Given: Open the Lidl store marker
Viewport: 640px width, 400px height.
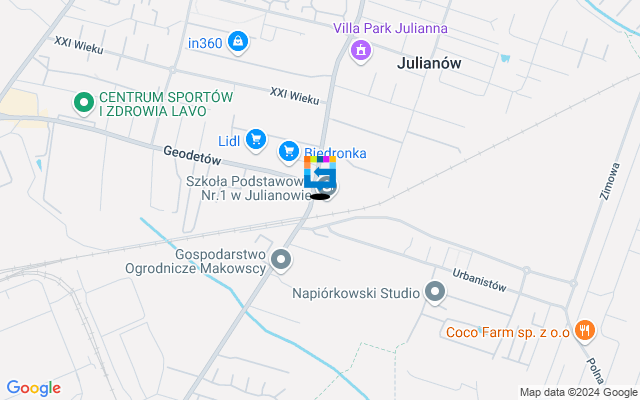Looking at the screenshot, I should tap(256, 139).
